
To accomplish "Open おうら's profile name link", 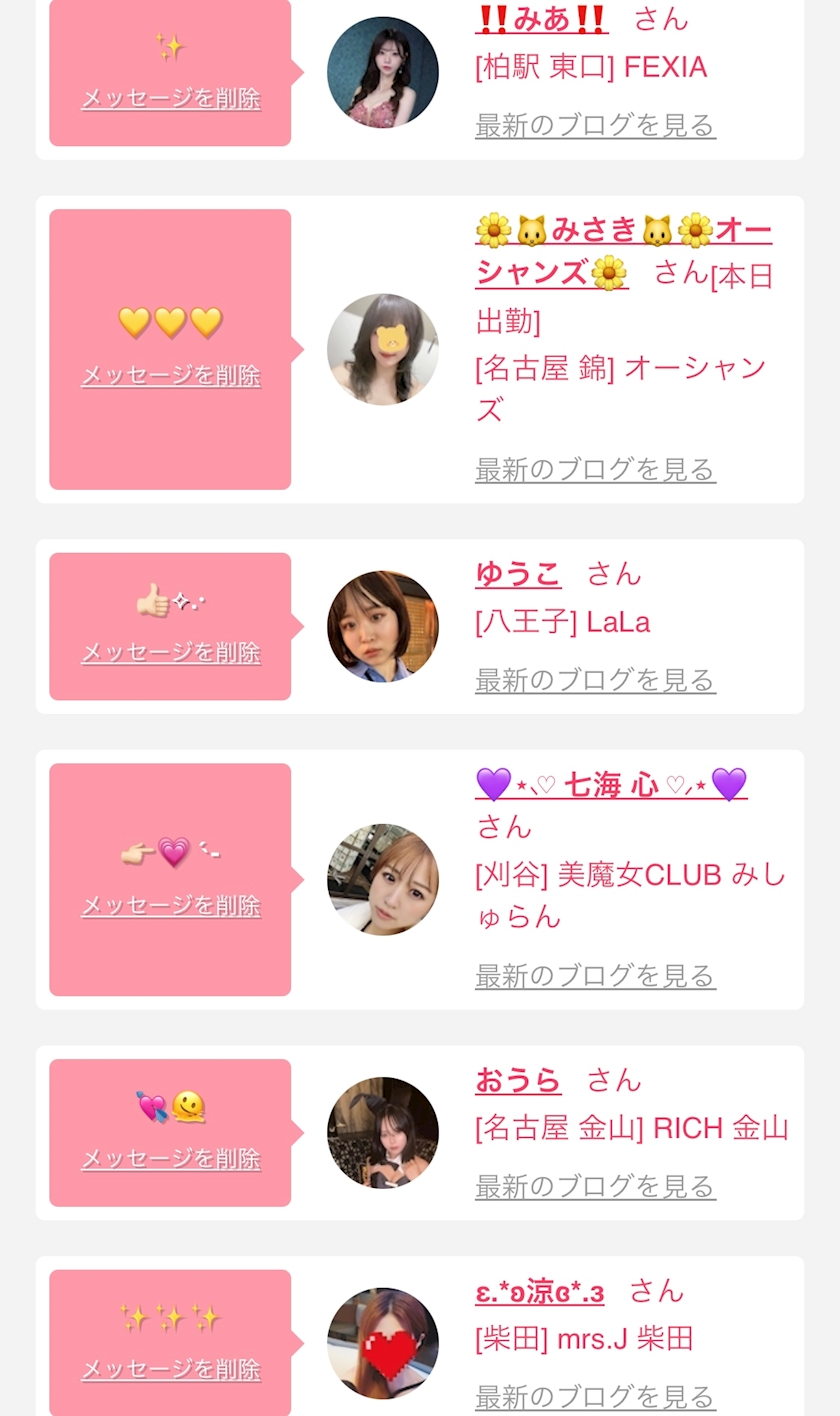I will point(518,1080).
